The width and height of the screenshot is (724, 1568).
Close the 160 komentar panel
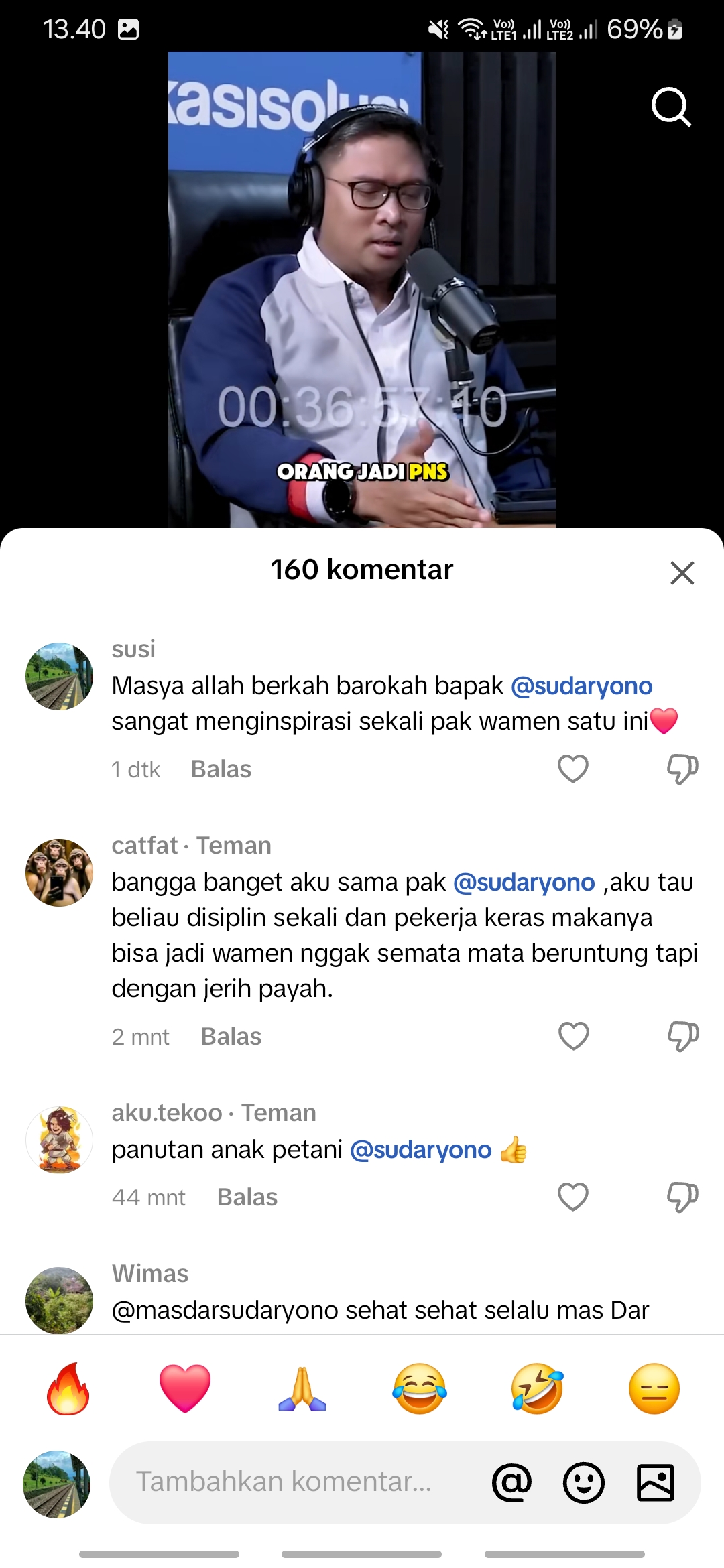pyautogui.click(x=682, y=573)
